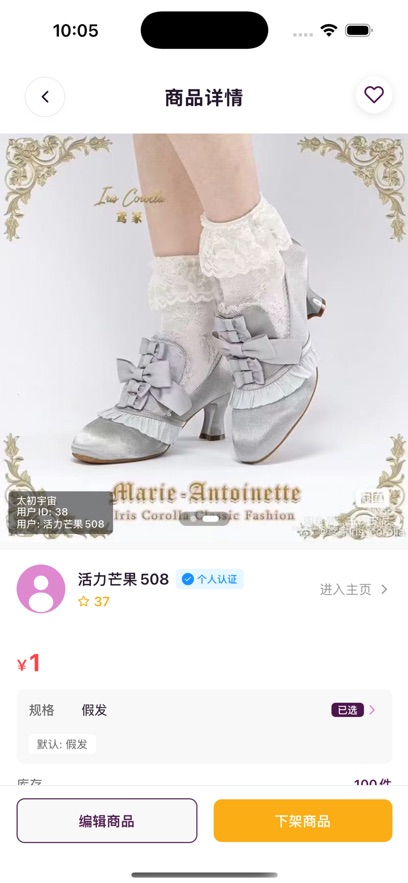The image size is (408, 883).
Task: Tap the image carousel page indicator
Action: click(x=204, y=519)
